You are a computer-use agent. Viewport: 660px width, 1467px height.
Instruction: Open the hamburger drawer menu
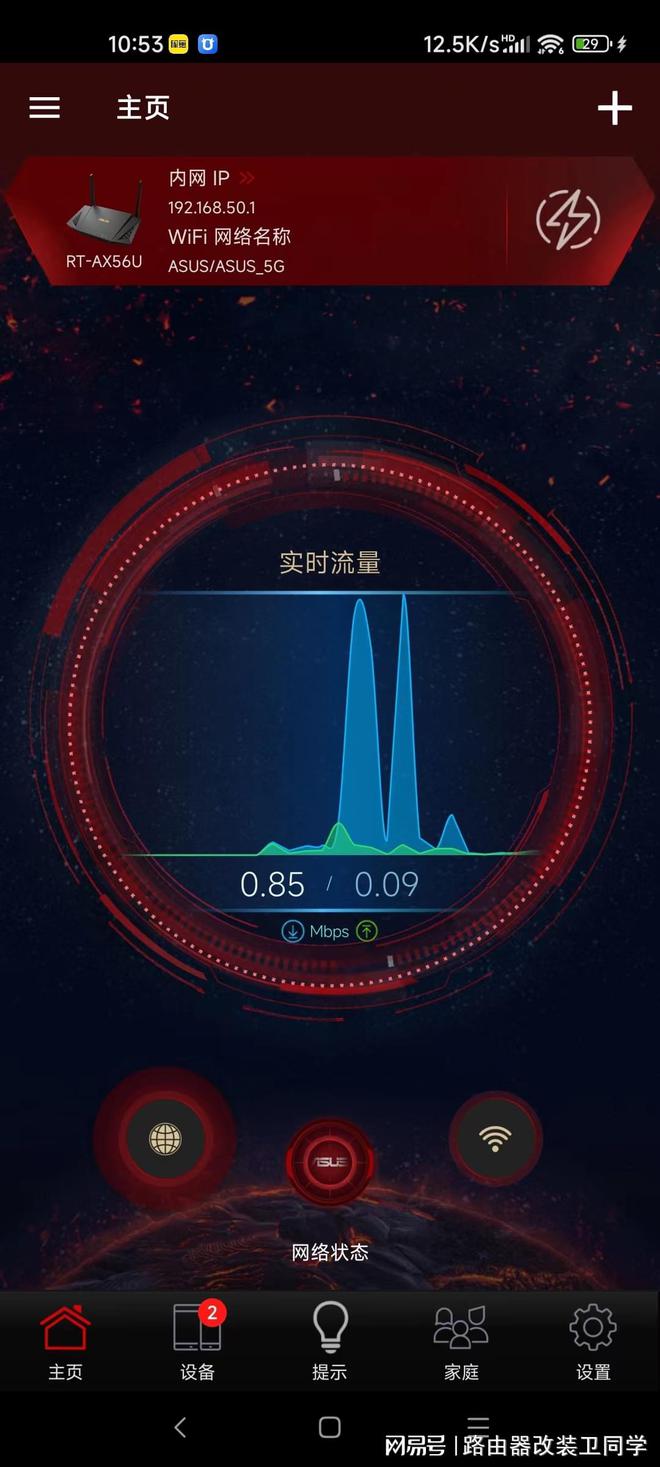tap(44, 108)
